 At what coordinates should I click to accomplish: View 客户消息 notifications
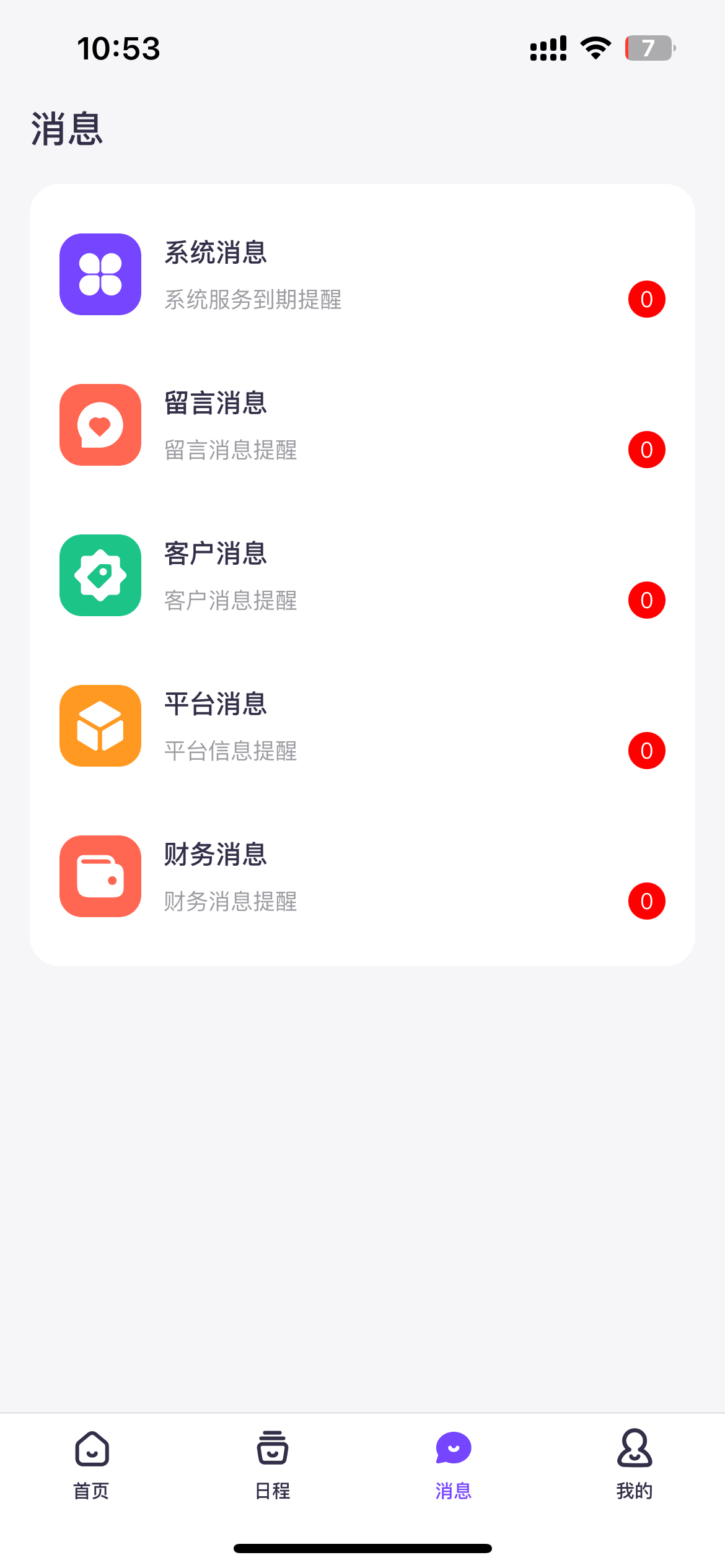(x=362, y=575)
